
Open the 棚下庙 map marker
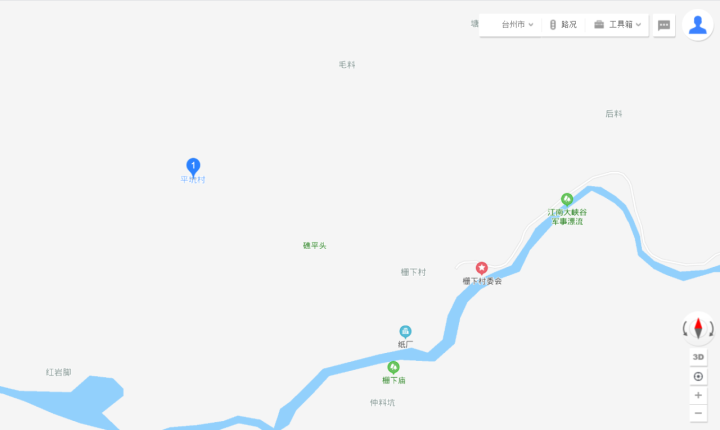tap(393, 367)
